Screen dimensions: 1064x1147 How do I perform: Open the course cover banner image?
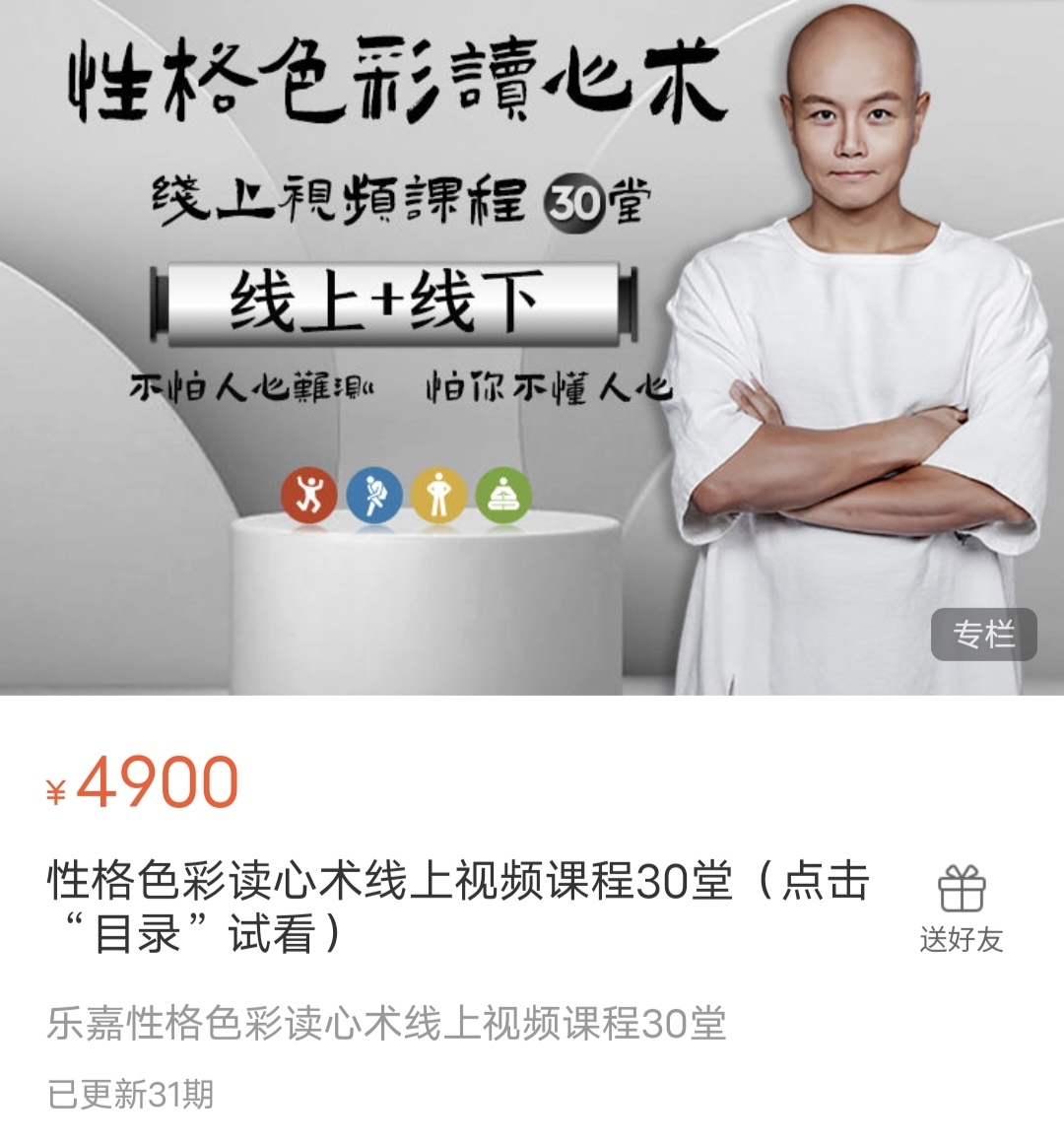(x=532, y=347)
